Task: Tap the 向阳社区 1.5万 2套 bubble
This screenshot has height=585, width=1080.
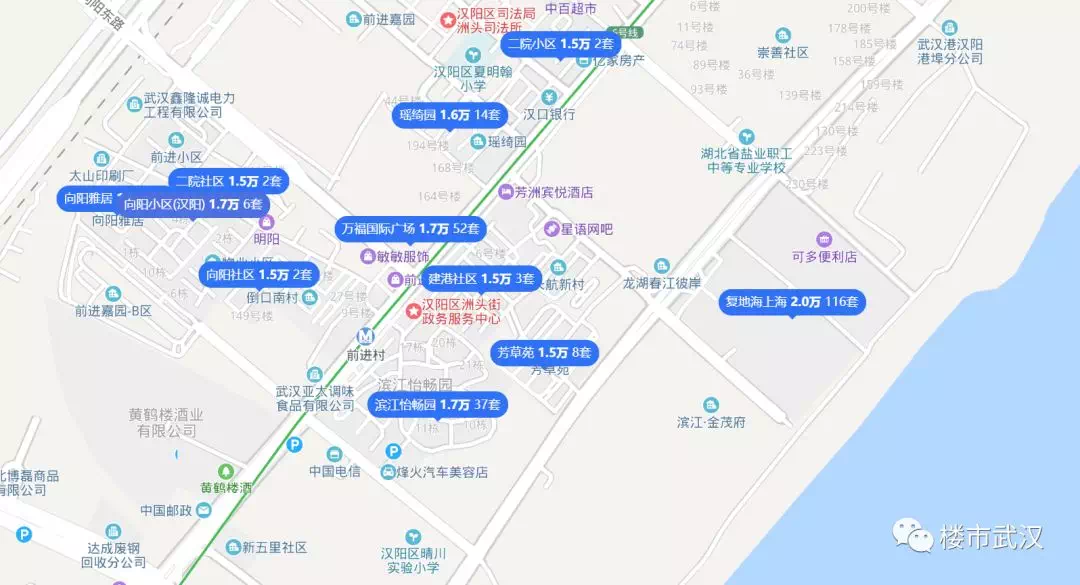Action: [x=258, y=275]
